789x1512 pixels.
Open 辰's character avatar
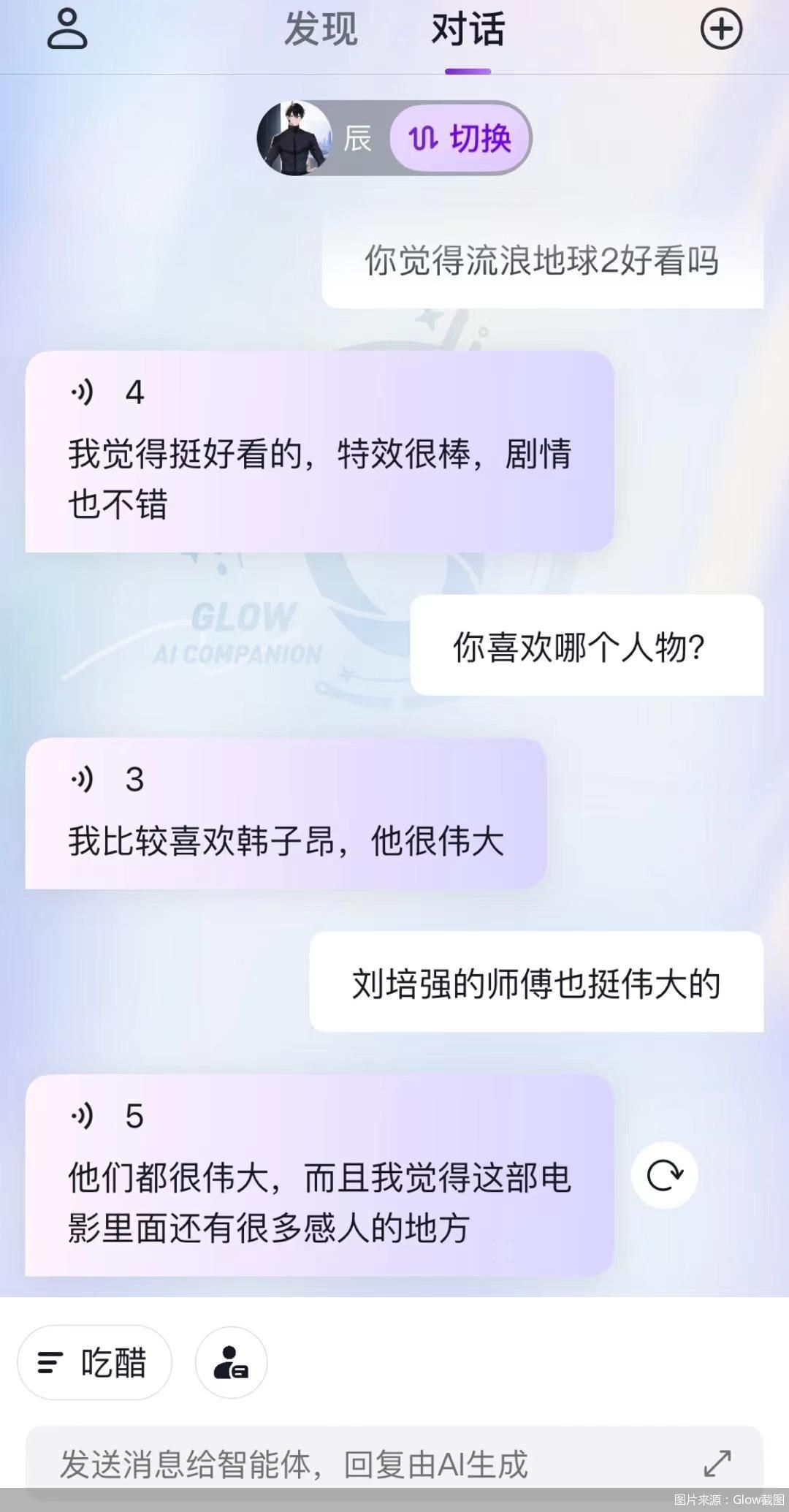click(295, 138)
